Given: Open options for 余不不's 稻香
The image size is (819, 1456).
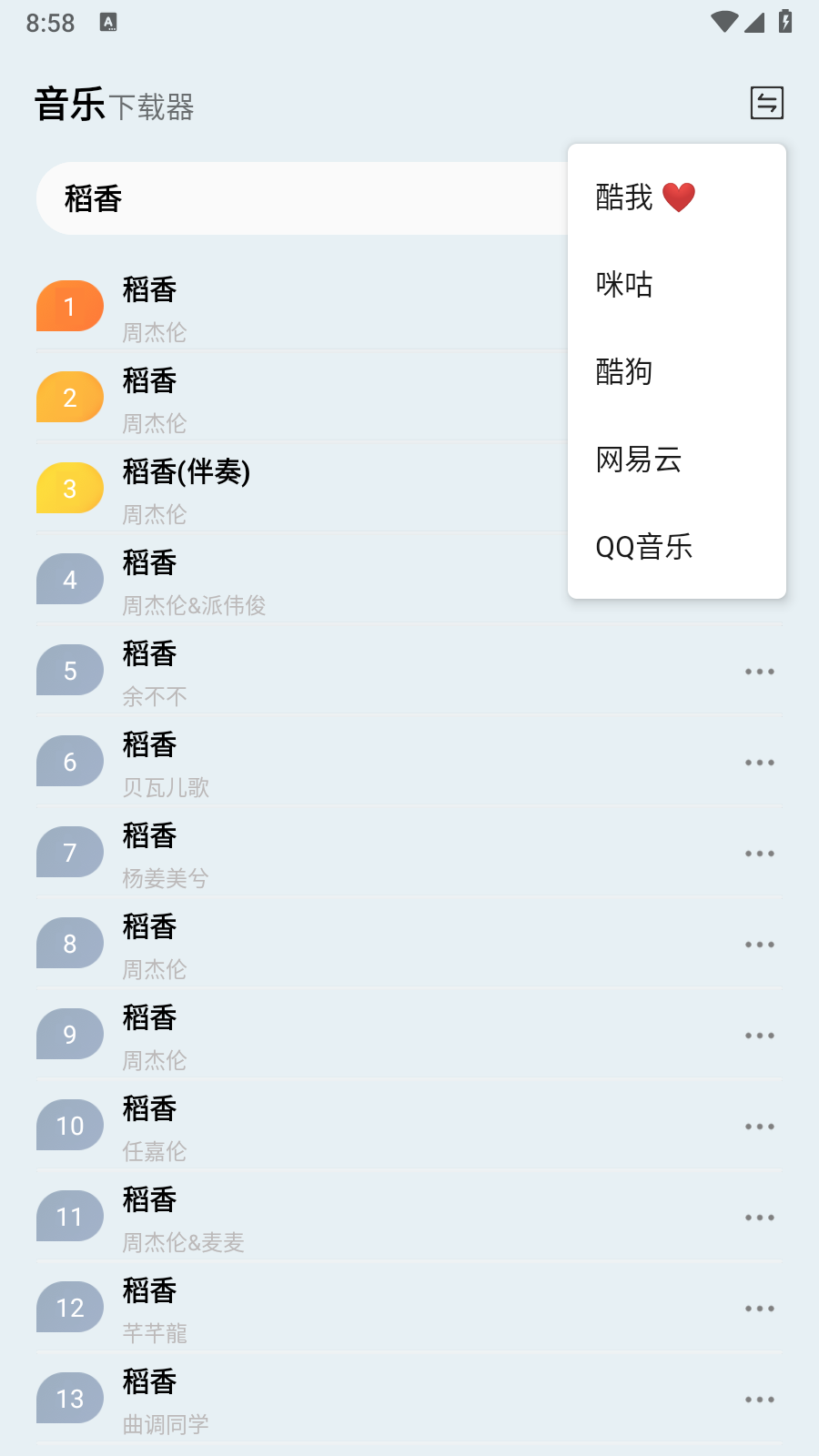Looking at the screenshot, I should click(x=759, y=671).
